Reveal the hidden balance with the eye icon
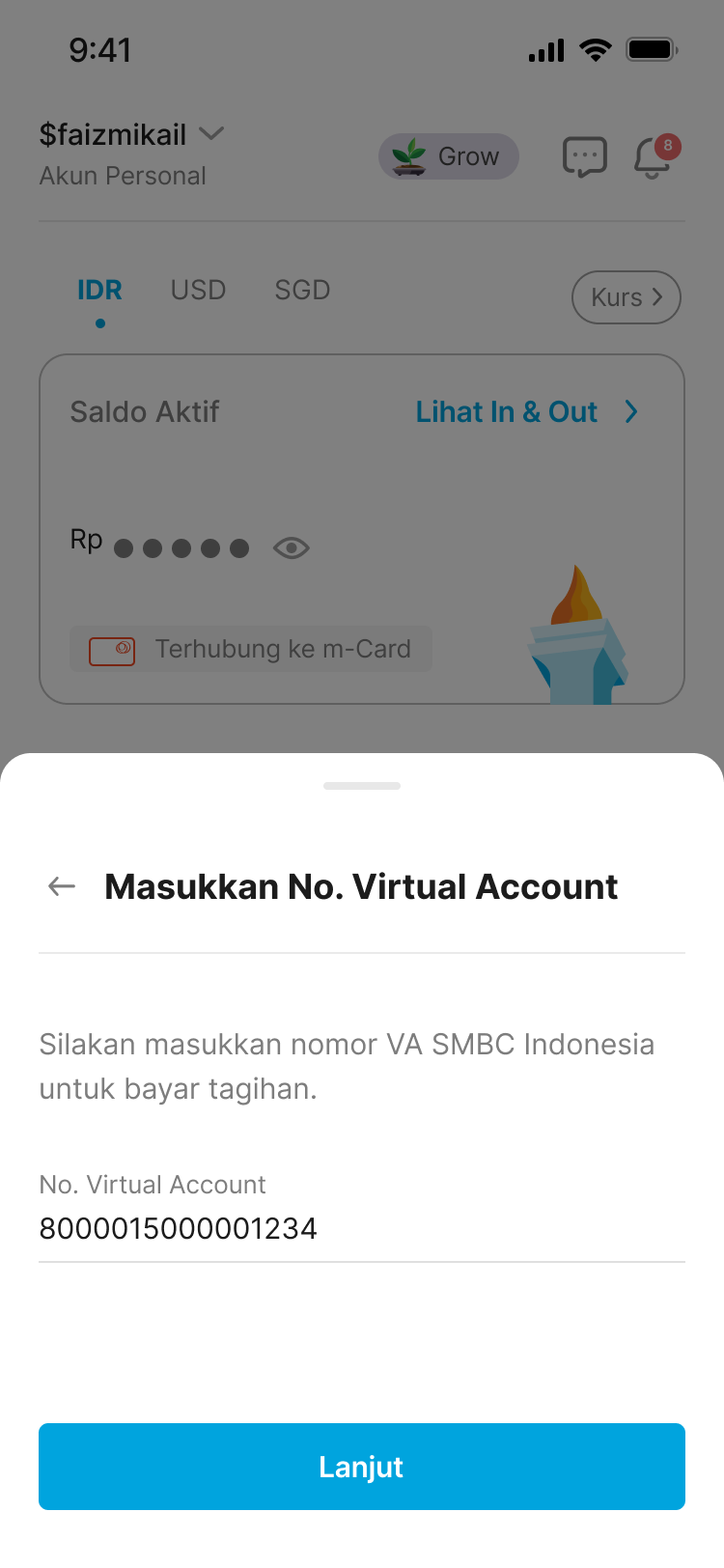Image resolution: width=724 pixels, height=1568 pixels. click(x=291, y=548)
